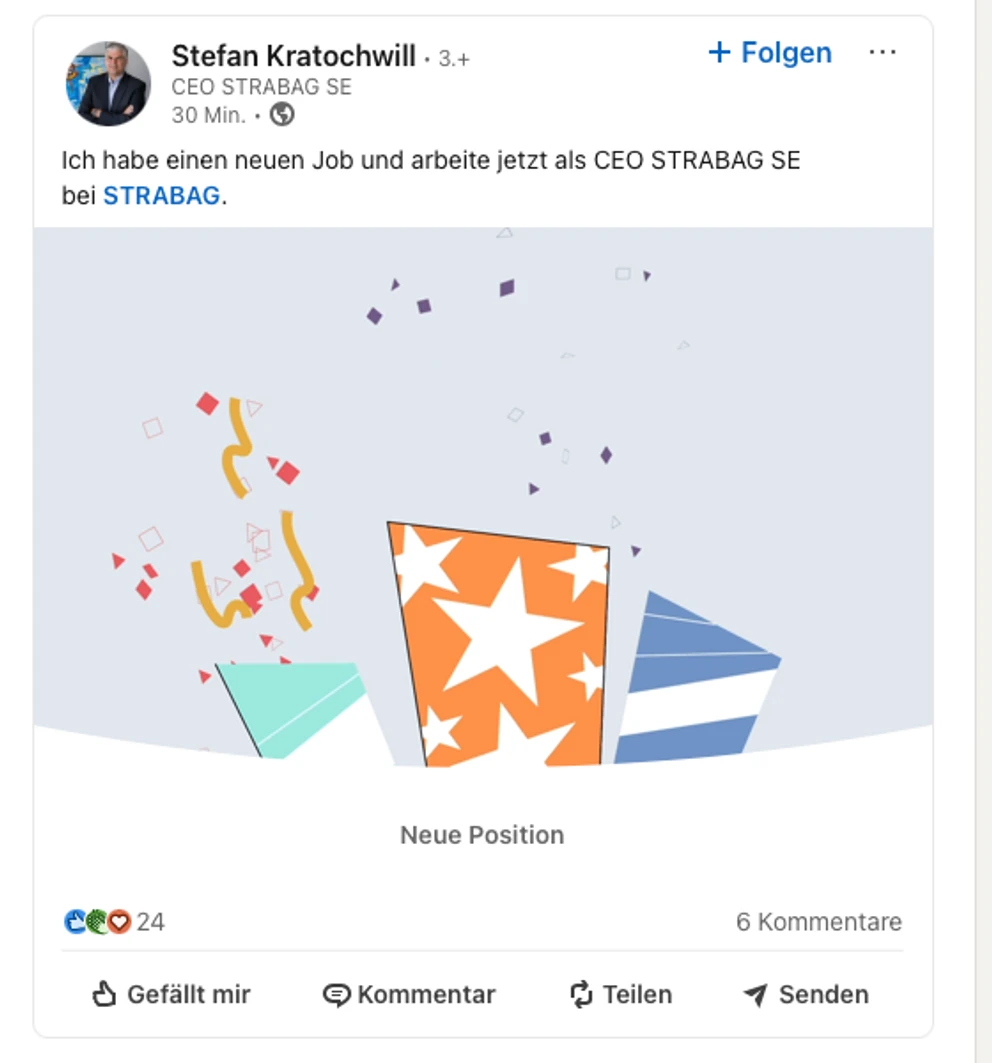Click the like reaction badge below the image

point(76,921)
